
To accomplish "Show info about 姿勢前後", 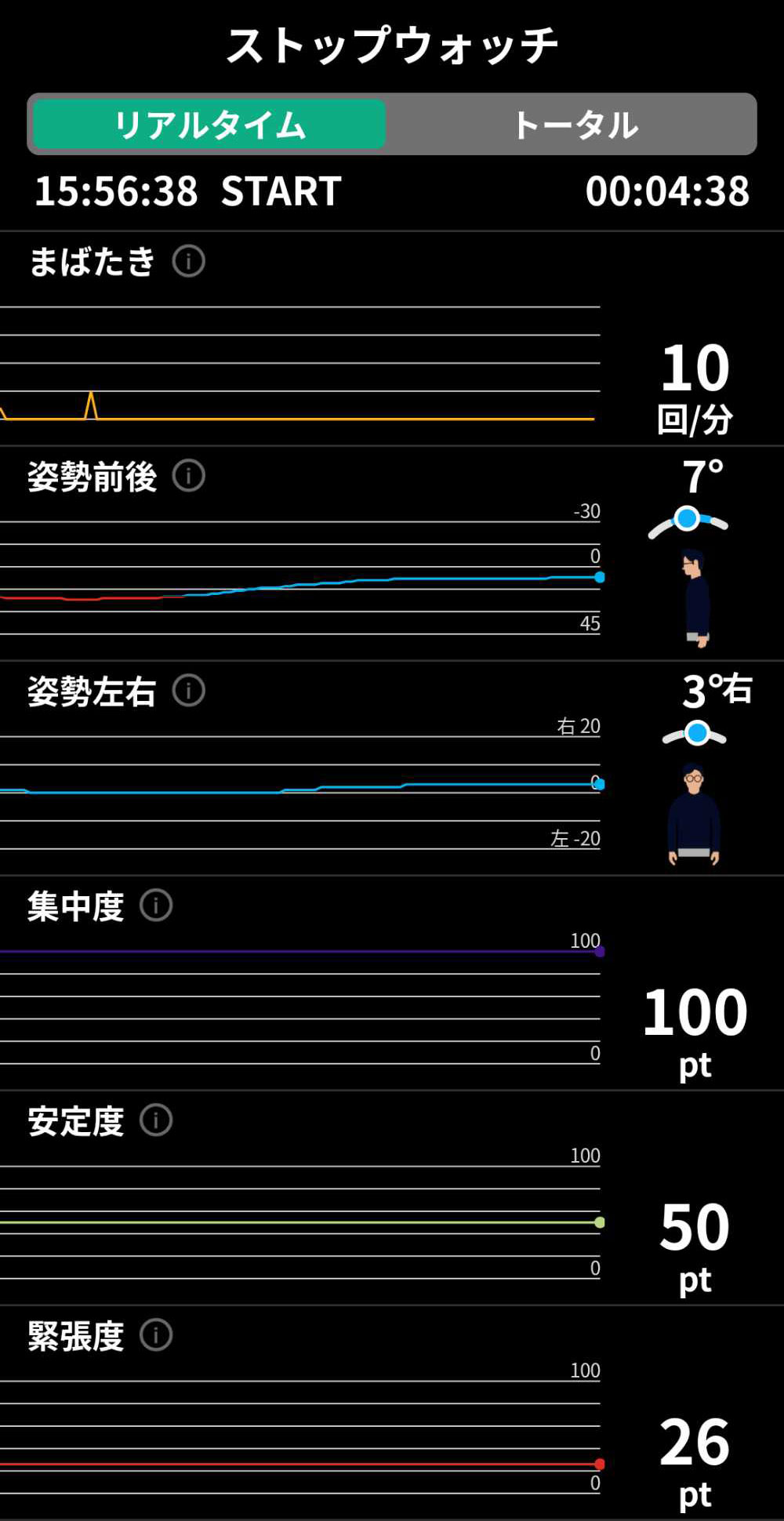I will [189, 476].
